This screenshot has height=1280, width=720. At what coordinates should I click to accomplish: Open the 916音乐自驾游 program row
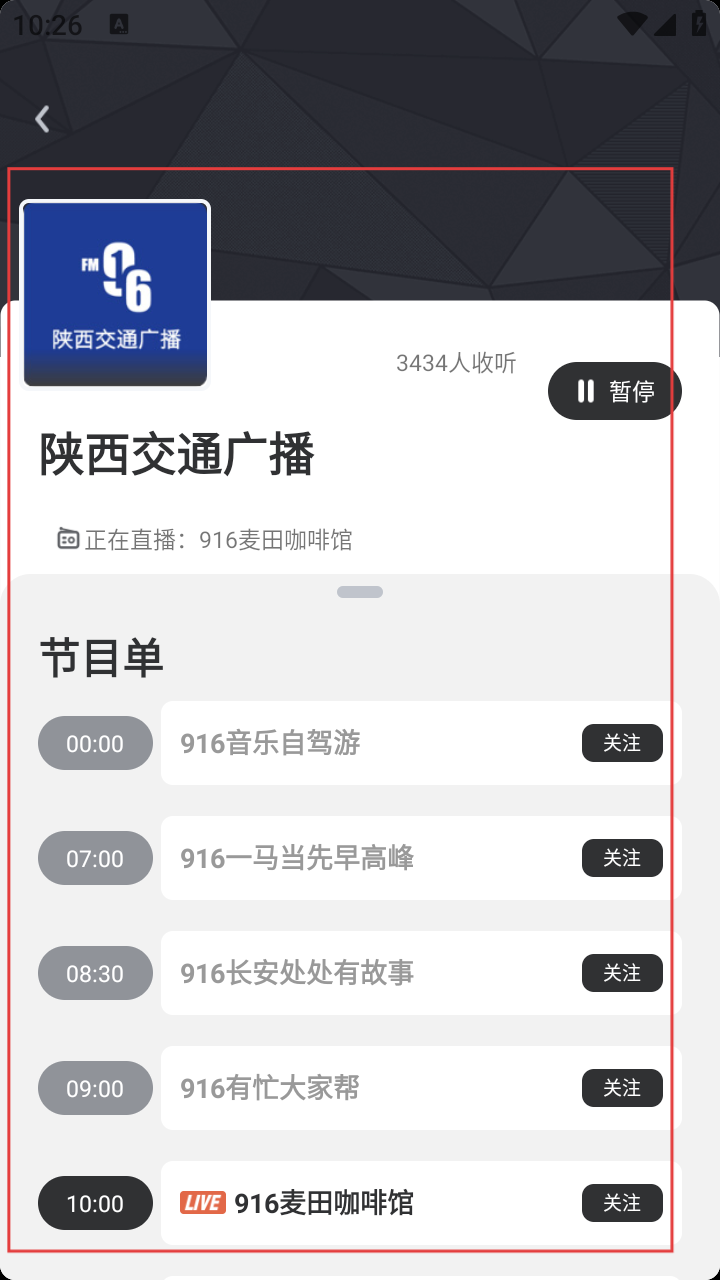pos(360,743)
